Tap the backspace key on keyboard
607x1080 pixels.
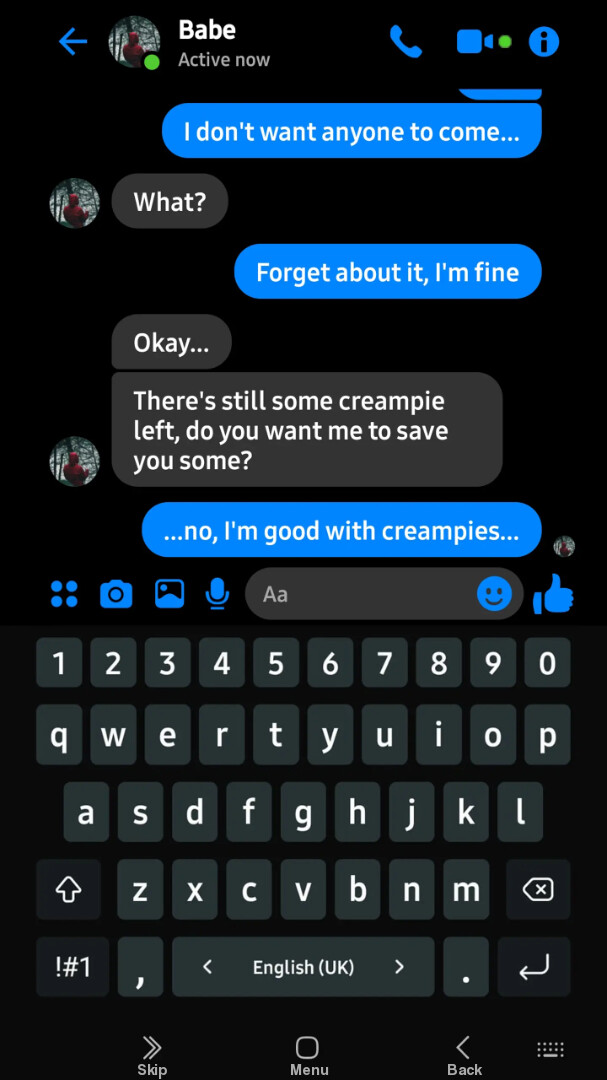[538, 889]
